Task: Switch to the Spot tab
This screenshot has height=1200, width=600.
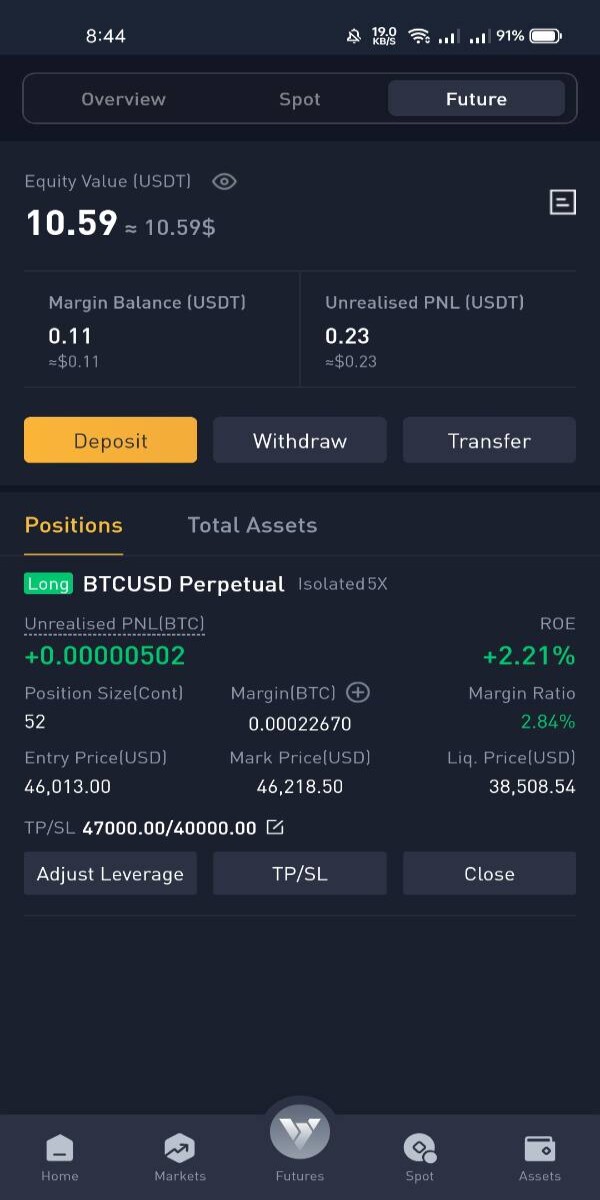Action: [300, 99]
